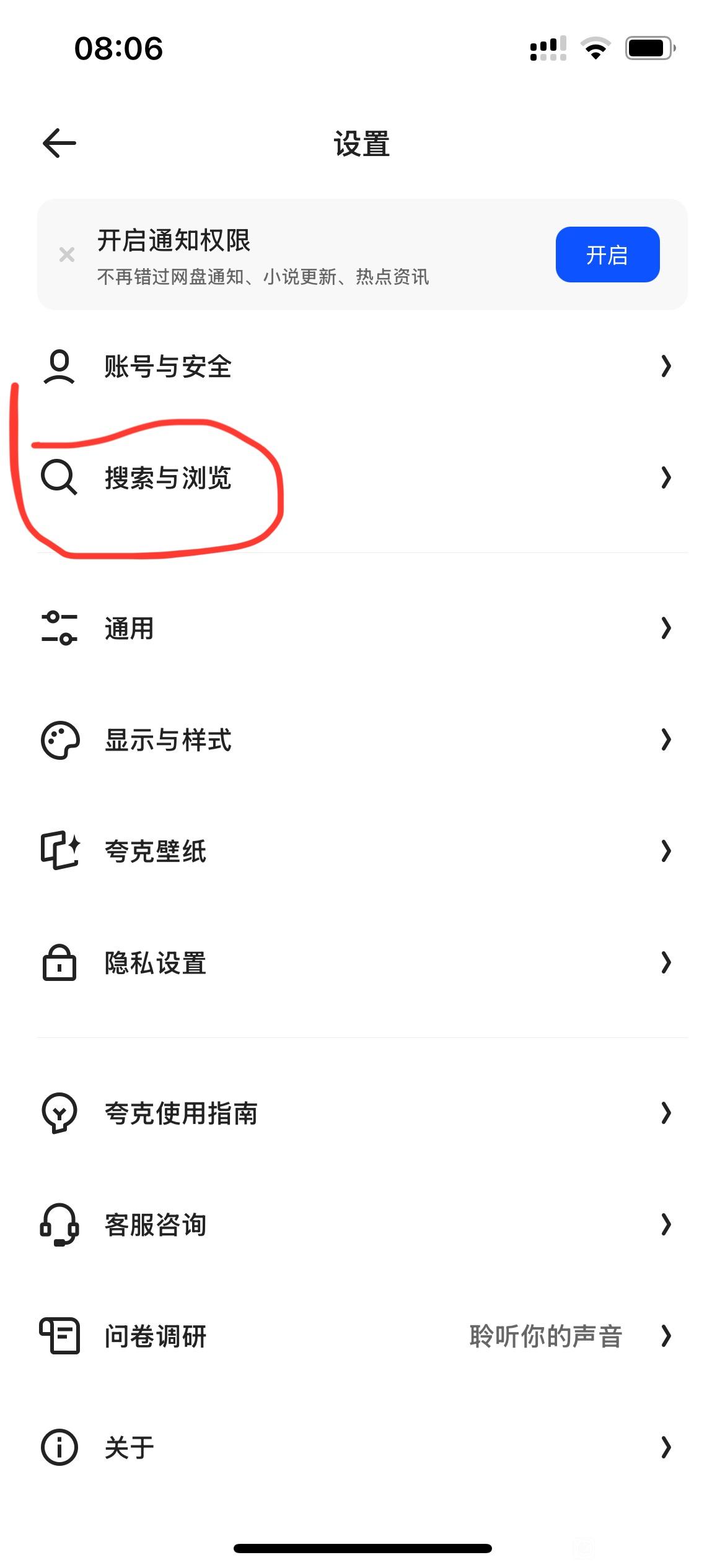Viewport: 725px width, 1568px height.
Task: Open the 关于 page
Action: pyautogui.click(x=362, y=1447)
